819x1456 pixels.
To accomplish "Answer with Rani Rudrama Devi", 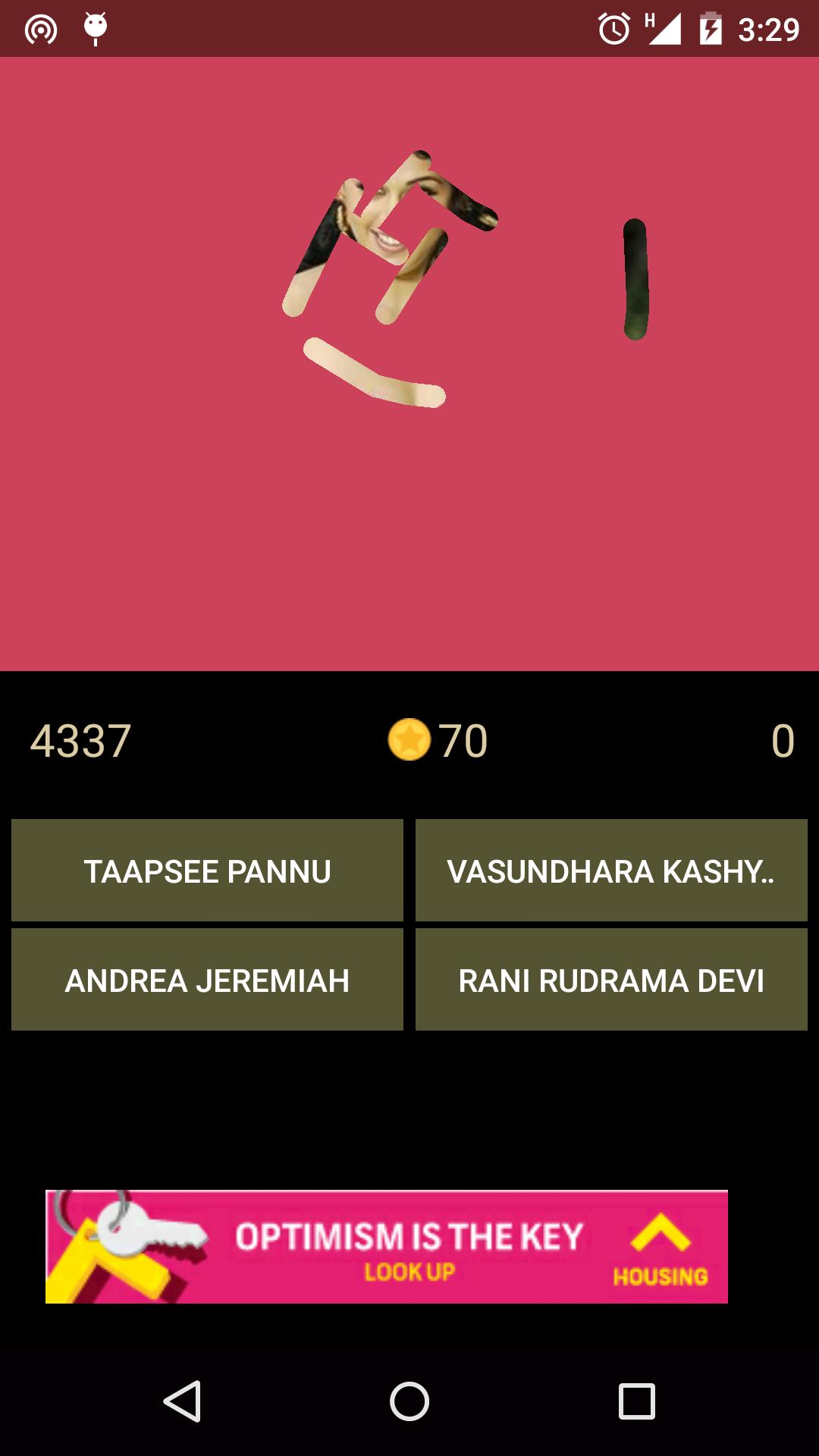I will [611, 980].
